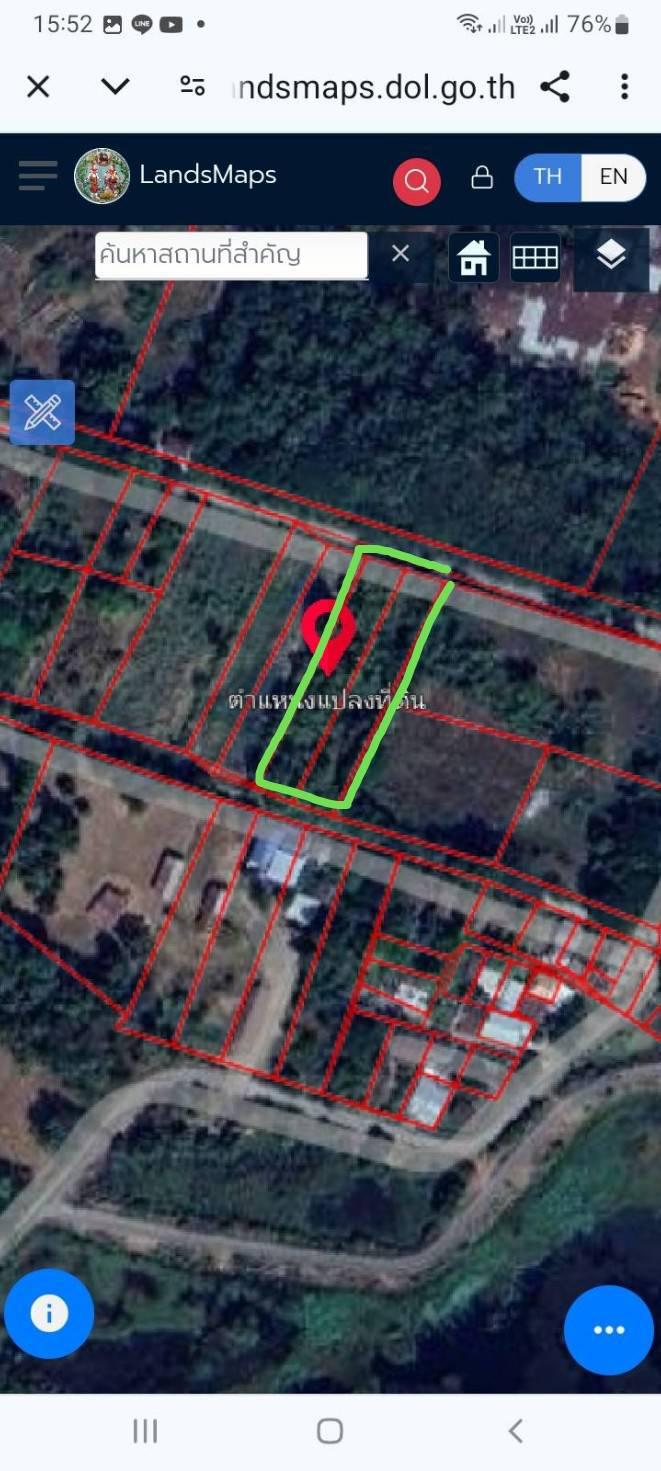Open site settings icon beside the URL
Viewport: 661px width, 1471px height.
click(192, 86)
